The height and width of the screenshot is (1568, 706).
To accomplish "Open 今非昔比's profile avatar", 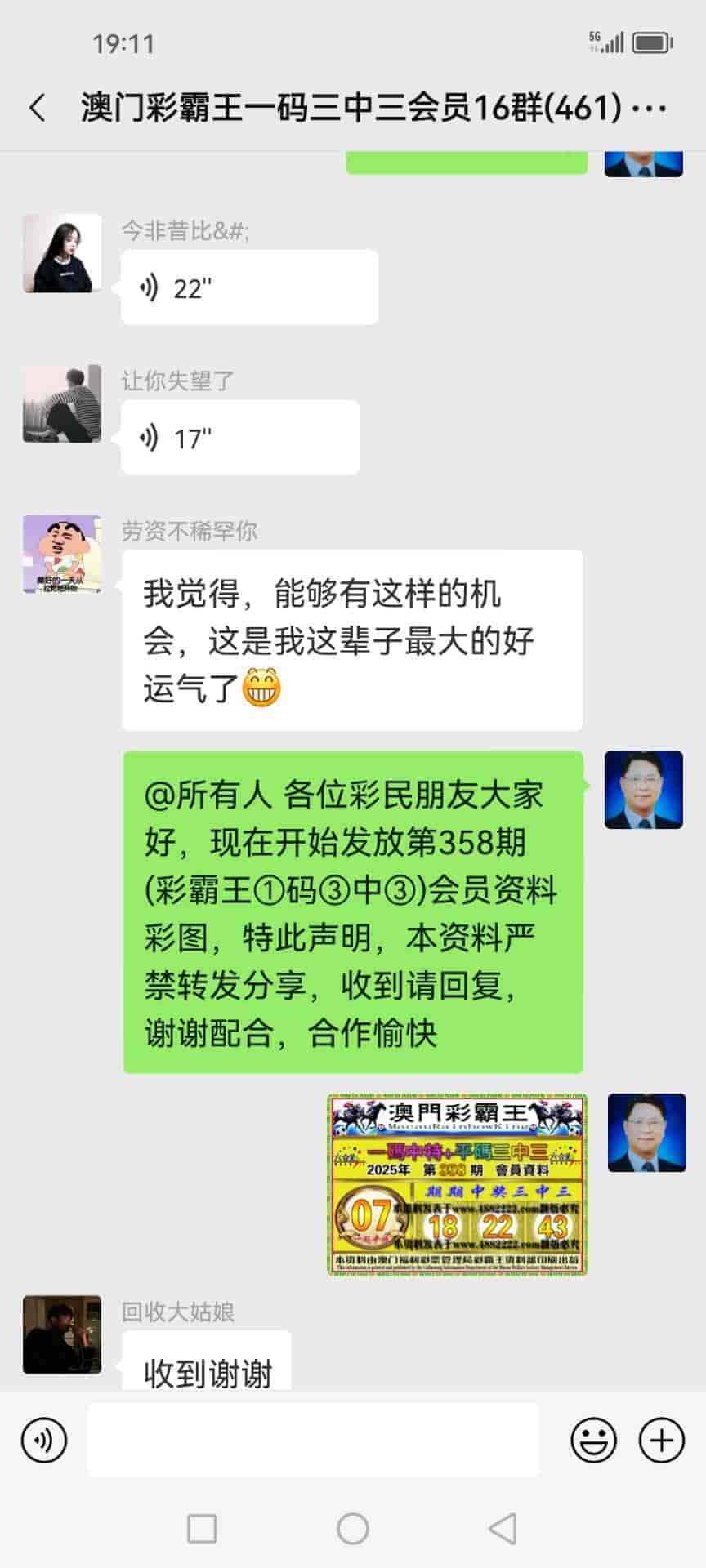I will (62, 253).
